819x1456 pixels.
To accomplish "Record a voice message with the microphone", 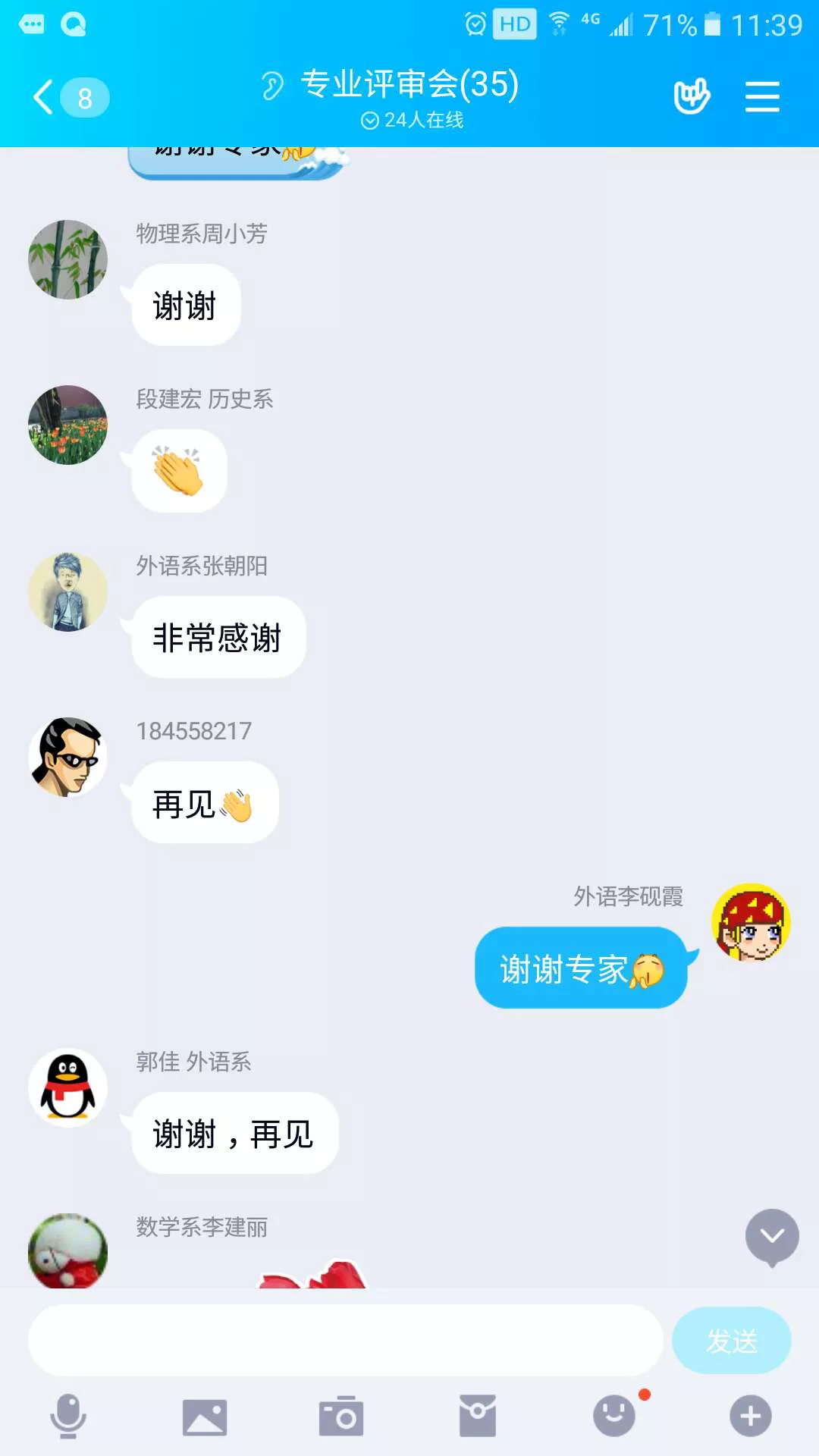I will 68,1416.
